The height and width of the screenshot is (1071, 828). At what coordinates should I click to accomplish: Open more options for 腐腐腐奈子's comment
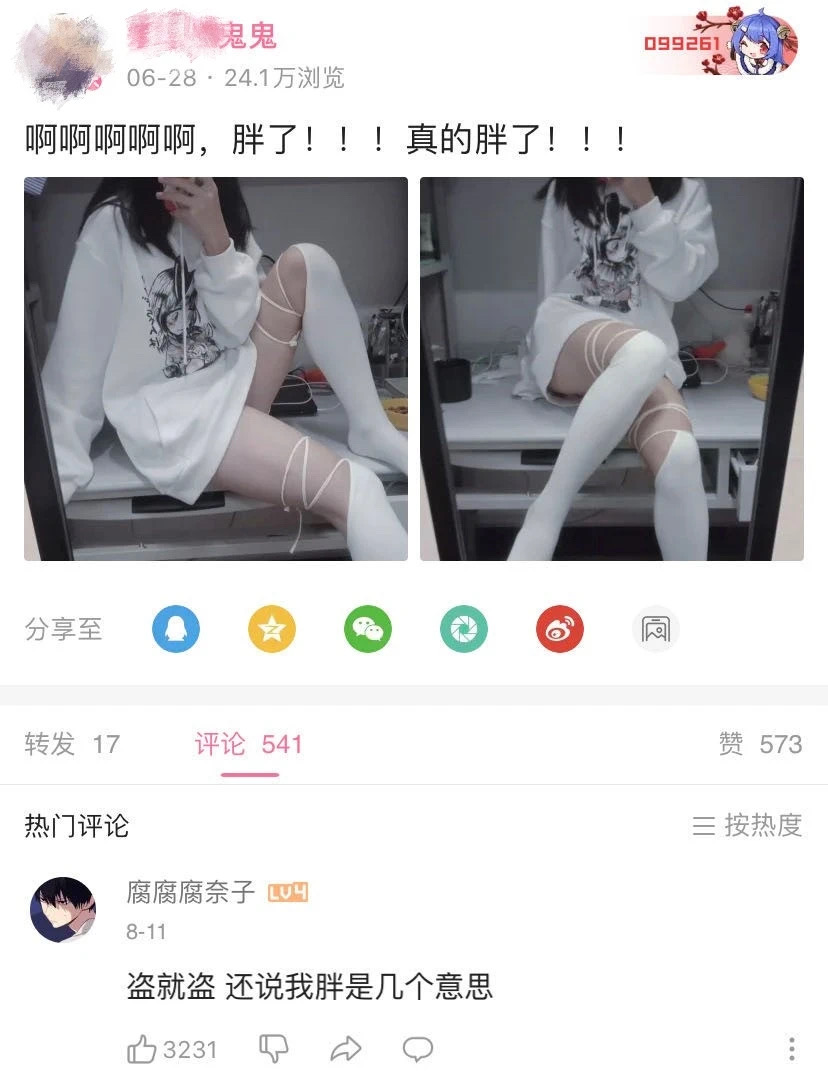coord(791,1049)
